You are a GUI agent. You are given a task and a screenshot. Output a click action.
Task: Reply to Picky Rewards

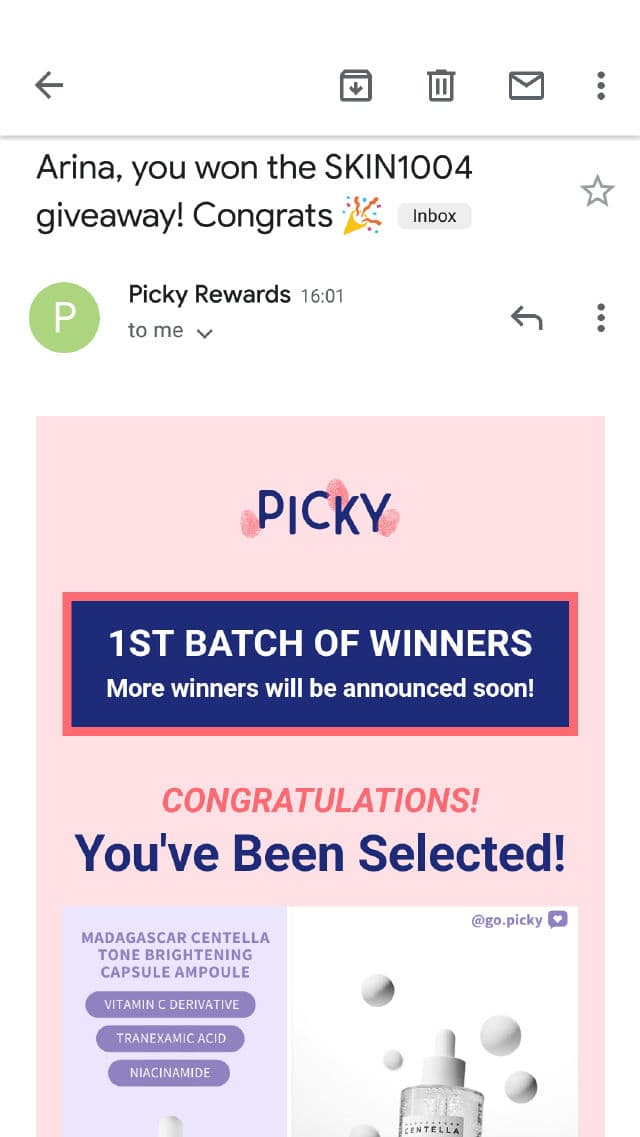(527, 318)
